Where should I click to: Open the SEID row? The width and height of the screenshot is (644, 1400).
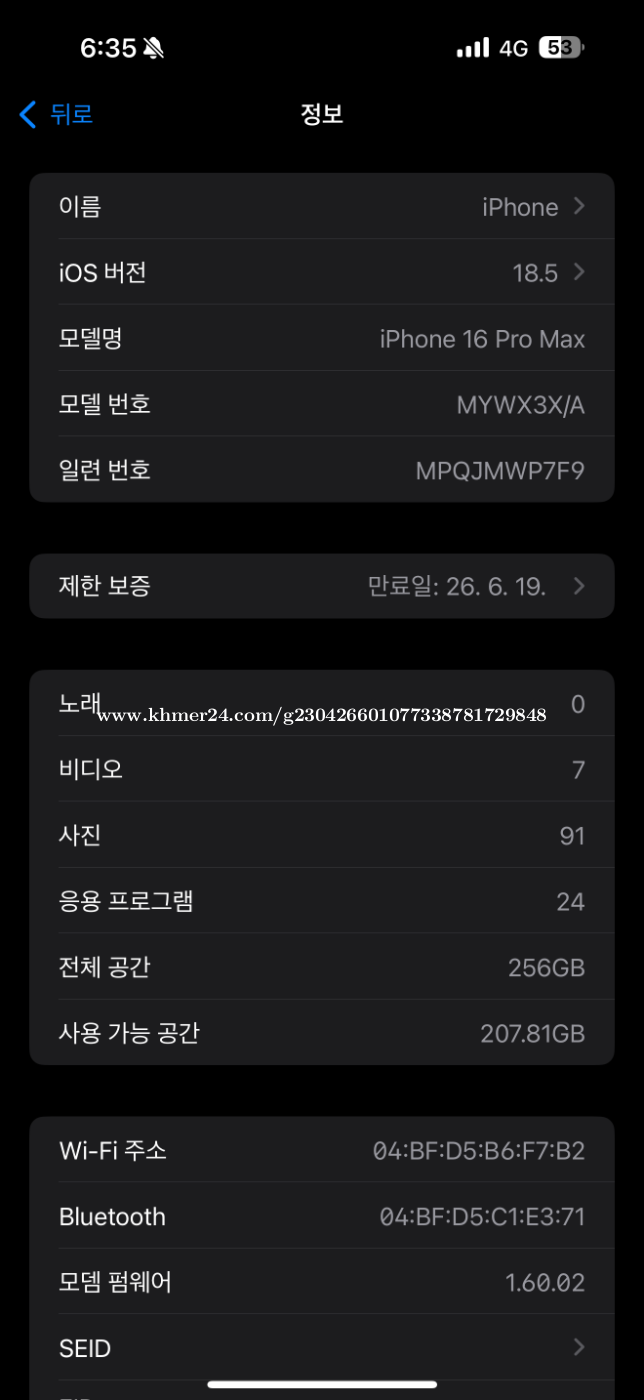click(322, 1348)
